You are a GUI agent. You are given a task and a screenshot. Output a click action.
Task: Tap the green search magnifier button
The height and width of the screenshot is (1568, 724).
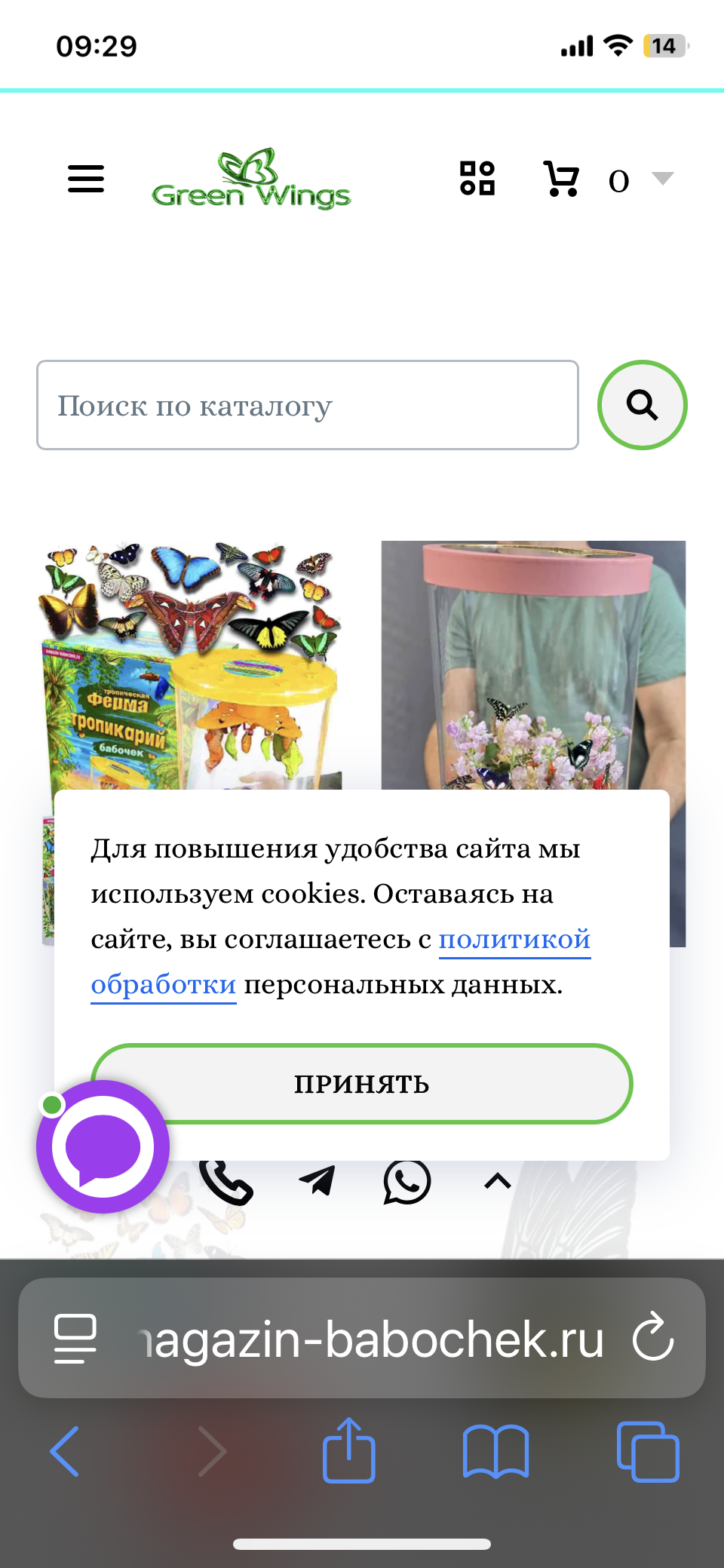(642, 406)
